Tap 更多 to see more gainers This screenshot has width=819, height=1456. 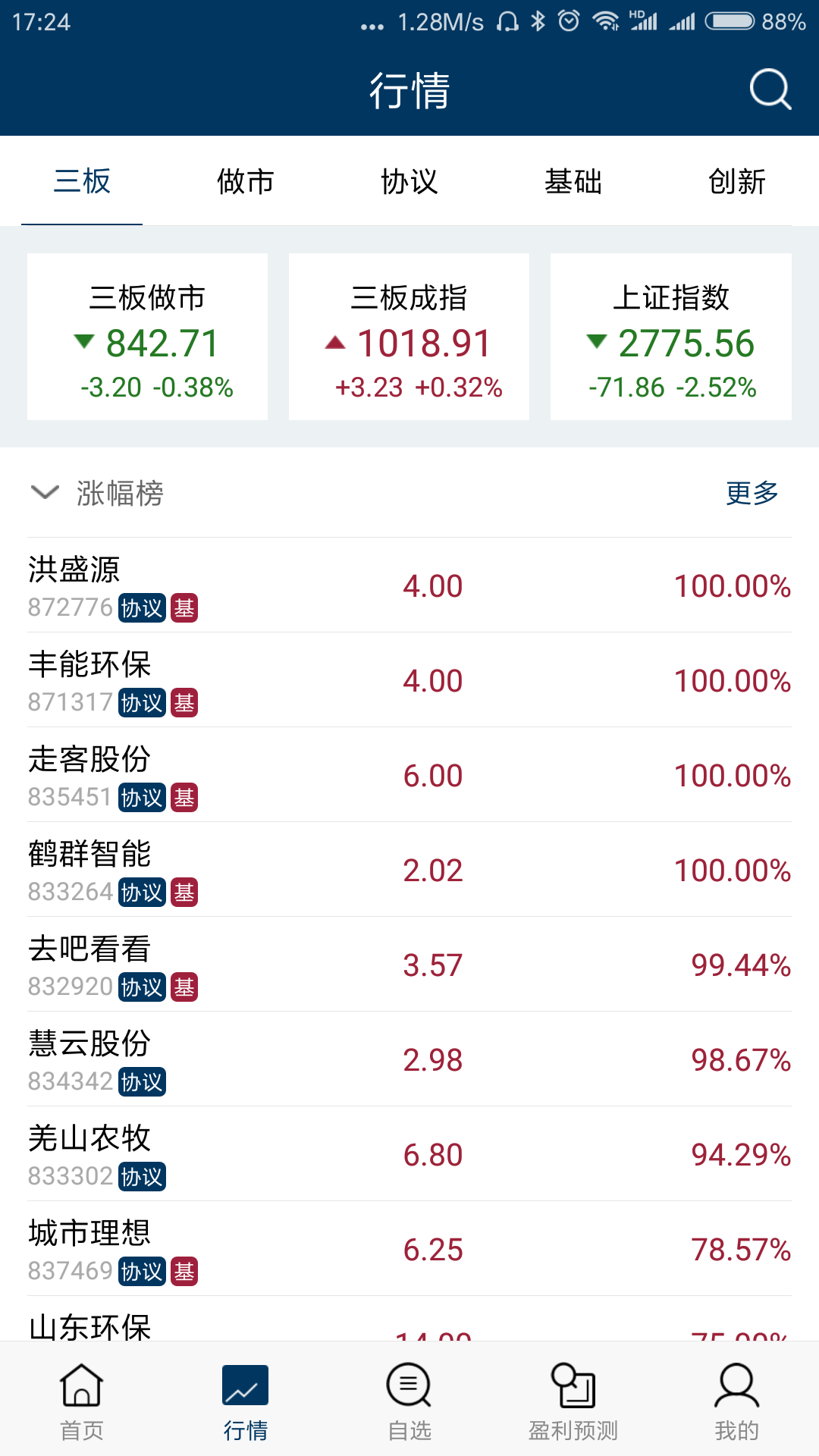tap(752, 493)
